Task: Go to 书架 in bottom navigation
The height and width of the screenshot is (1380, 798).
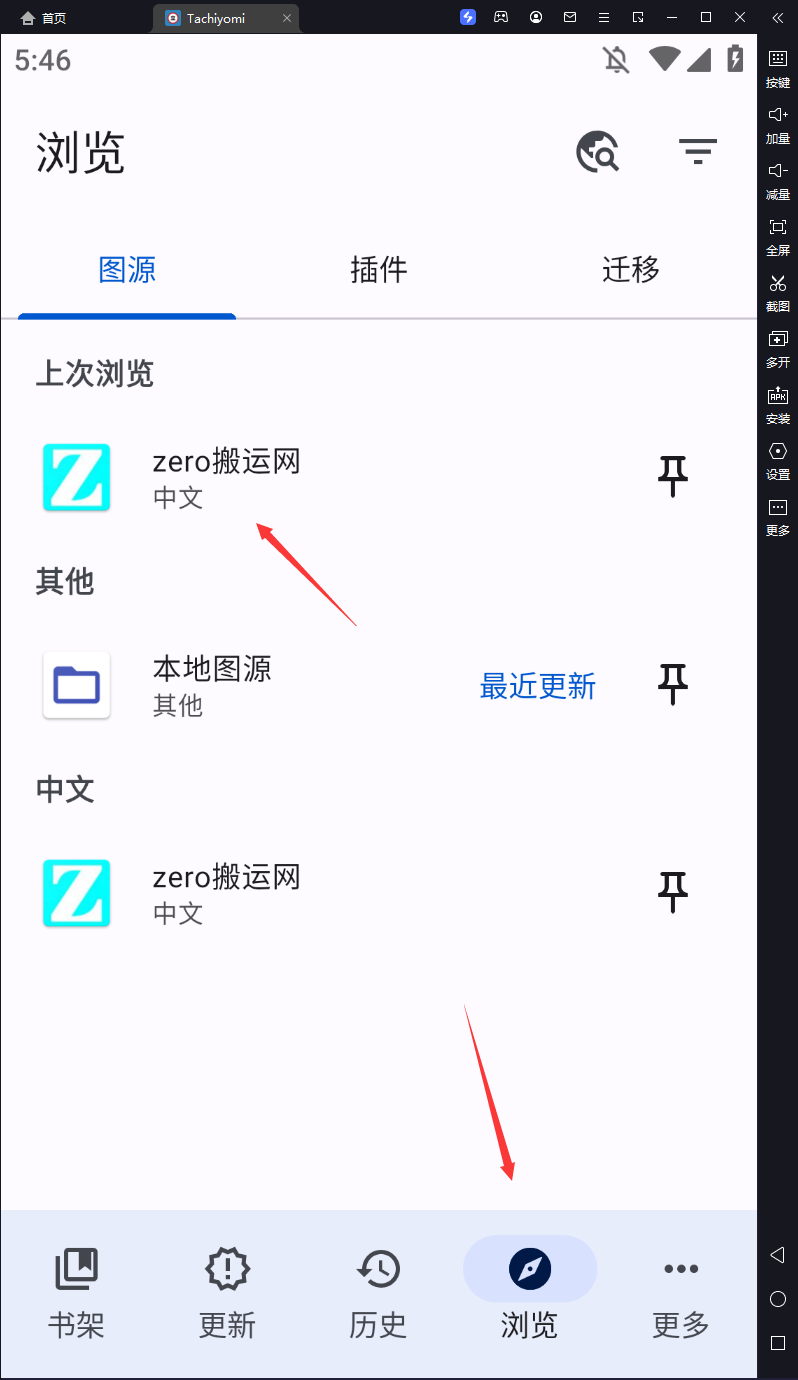Action: point(76,1293)
